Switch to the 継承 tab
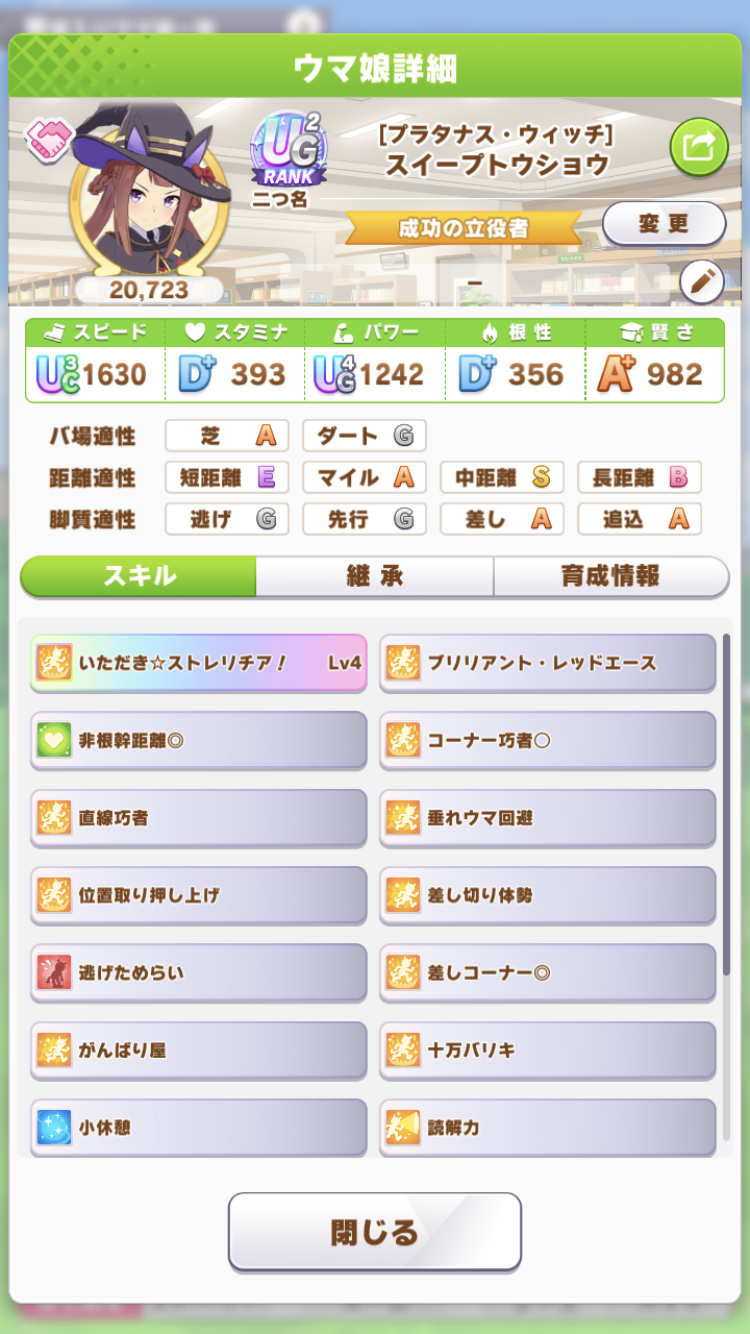Screen dimensions: 750x1334 (374, 576)
